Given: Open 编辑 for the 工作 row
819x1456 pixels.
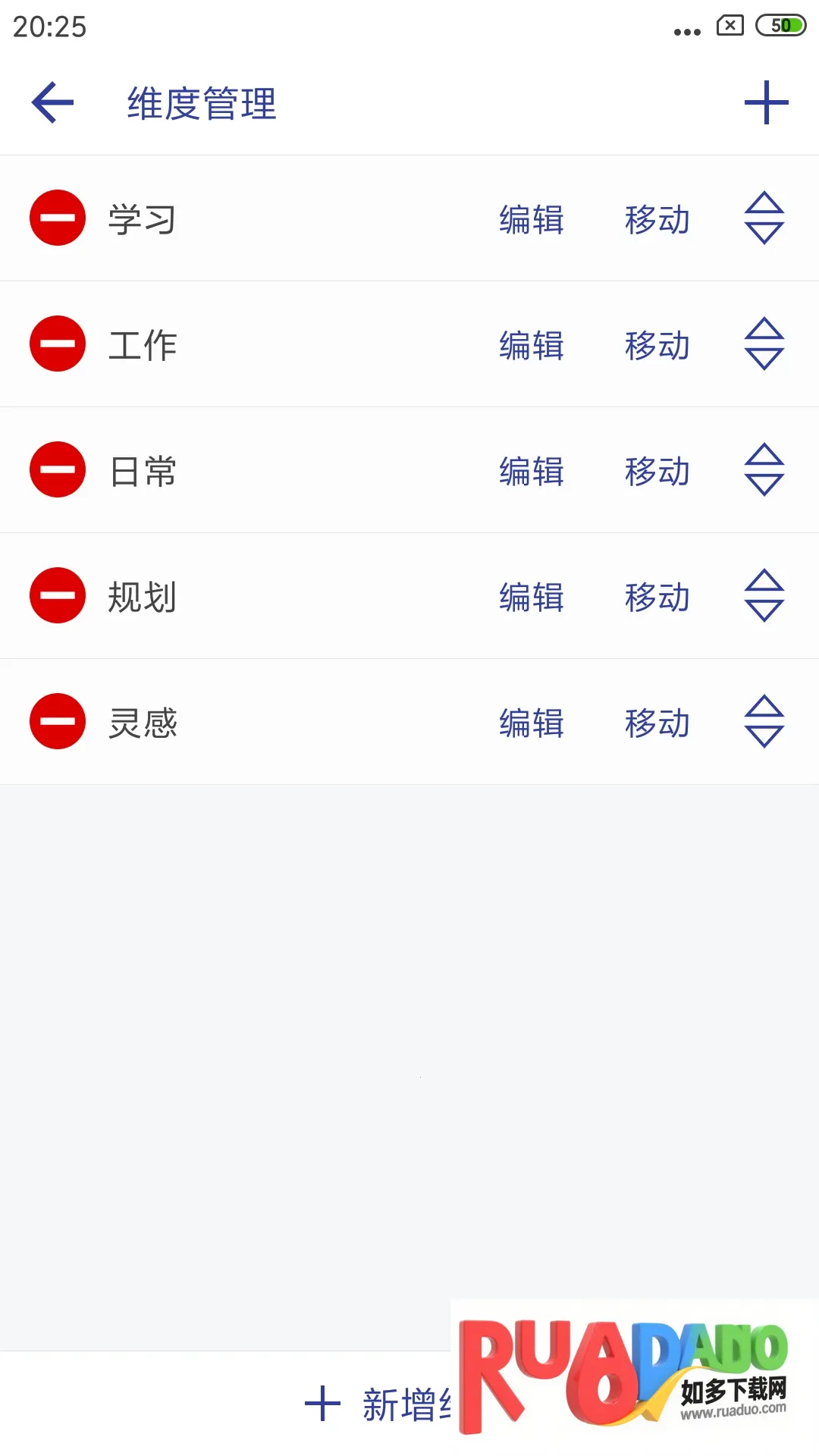Looking at the screenshot, I should click(x=532, y=346).
